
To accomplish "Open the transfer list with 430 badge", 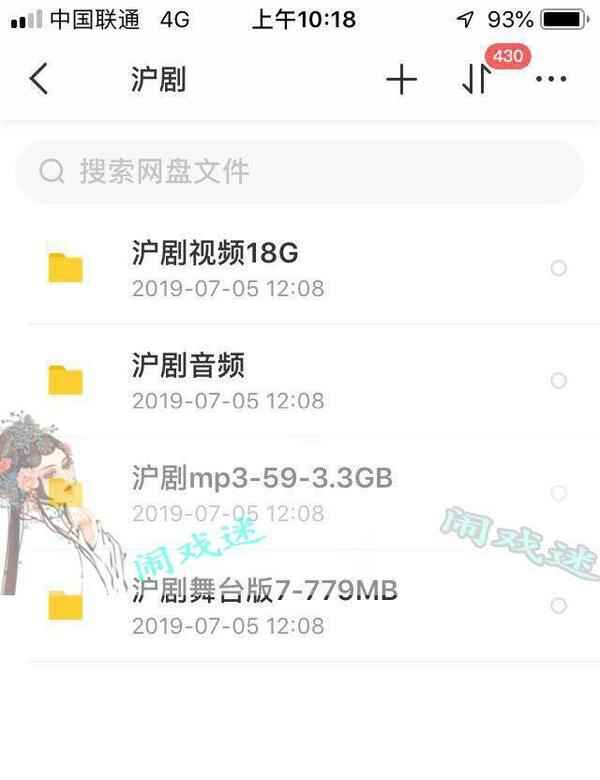I will pyautogui.click(x=478, y=80).
